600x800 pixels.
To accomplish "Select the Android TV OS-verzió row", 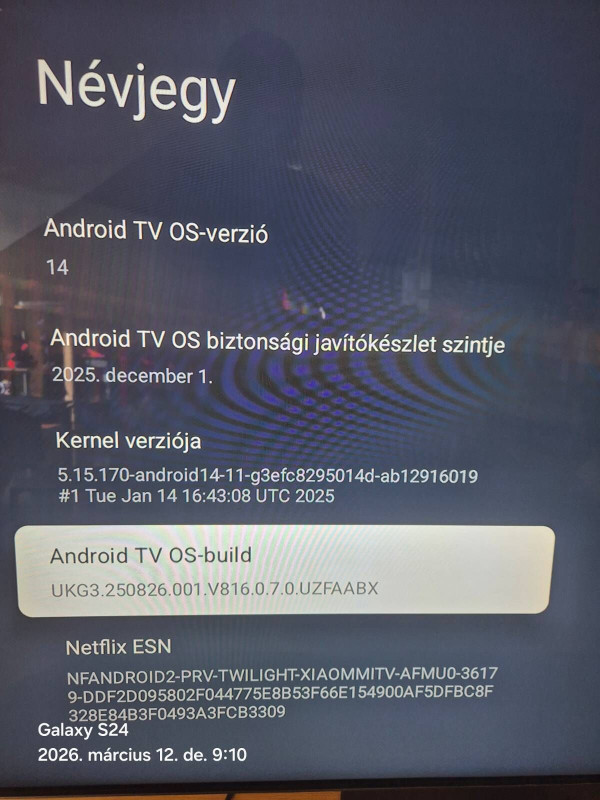I will tap(157, 246).
